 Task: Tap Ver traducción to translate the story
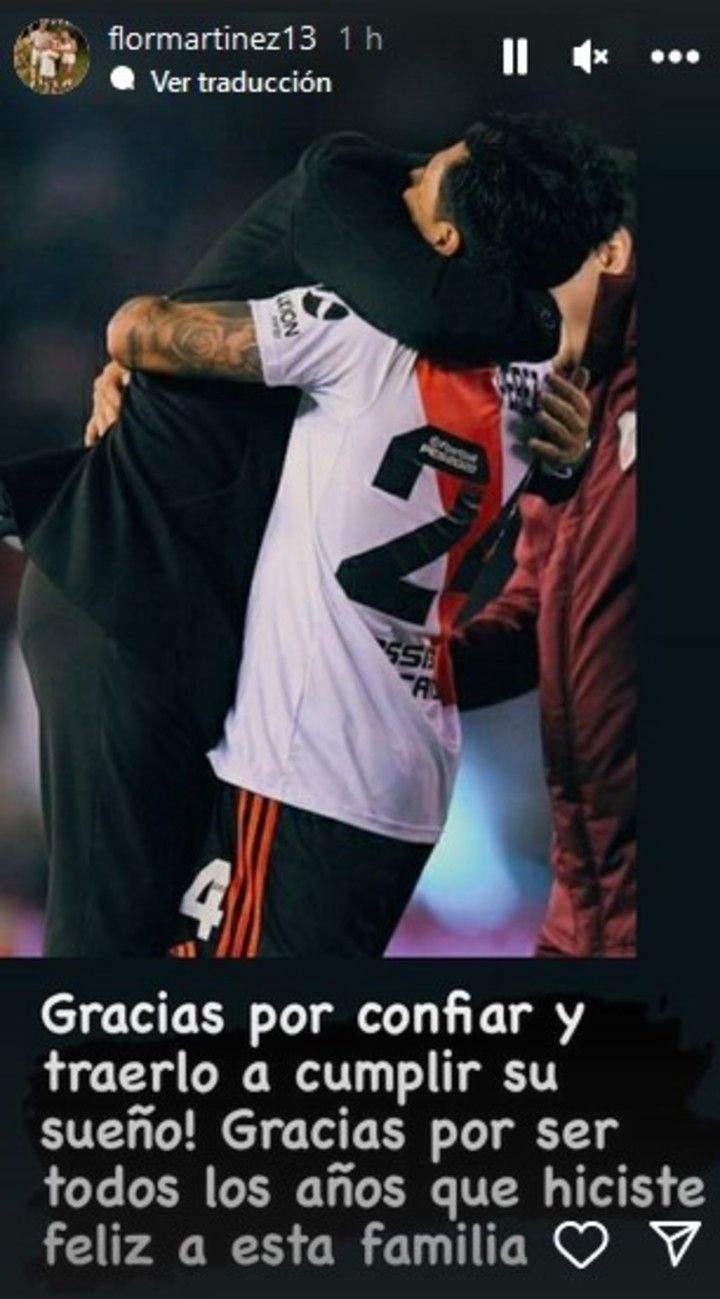(239, 82)
